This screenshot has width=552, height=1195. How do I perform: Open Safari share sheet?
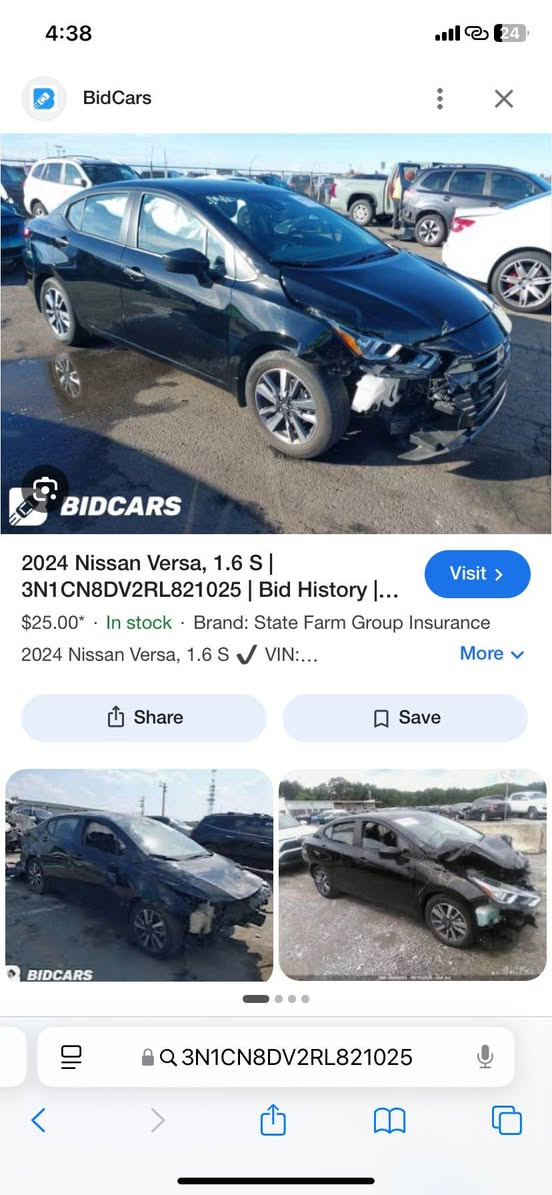click(273, 1120)
